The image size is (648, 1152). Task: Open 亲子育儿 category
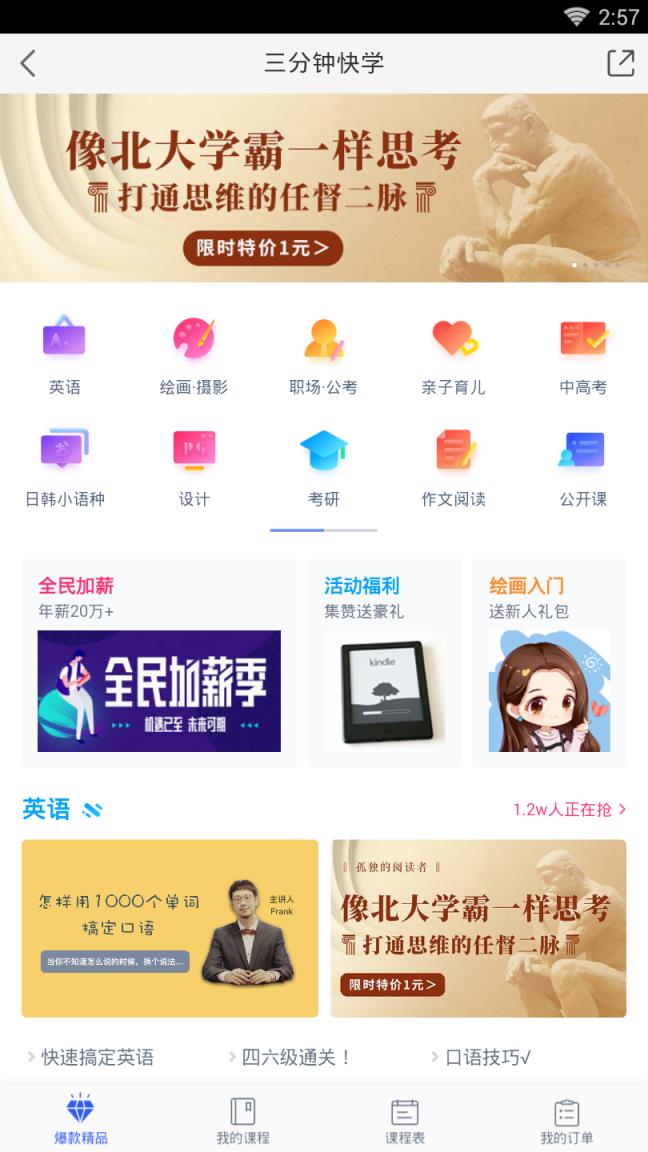pyautogui.click(x=453, y=355)
